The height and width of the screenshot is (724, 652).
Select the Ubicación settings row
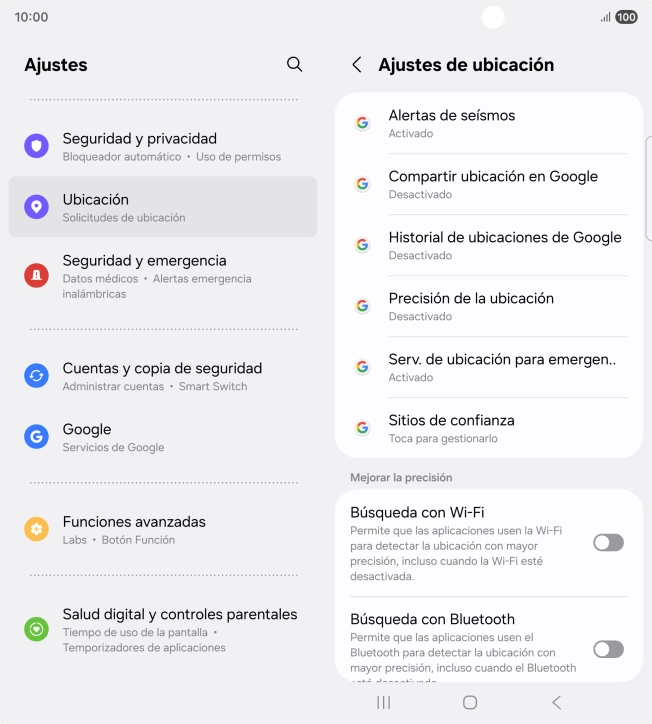point(163,207)
